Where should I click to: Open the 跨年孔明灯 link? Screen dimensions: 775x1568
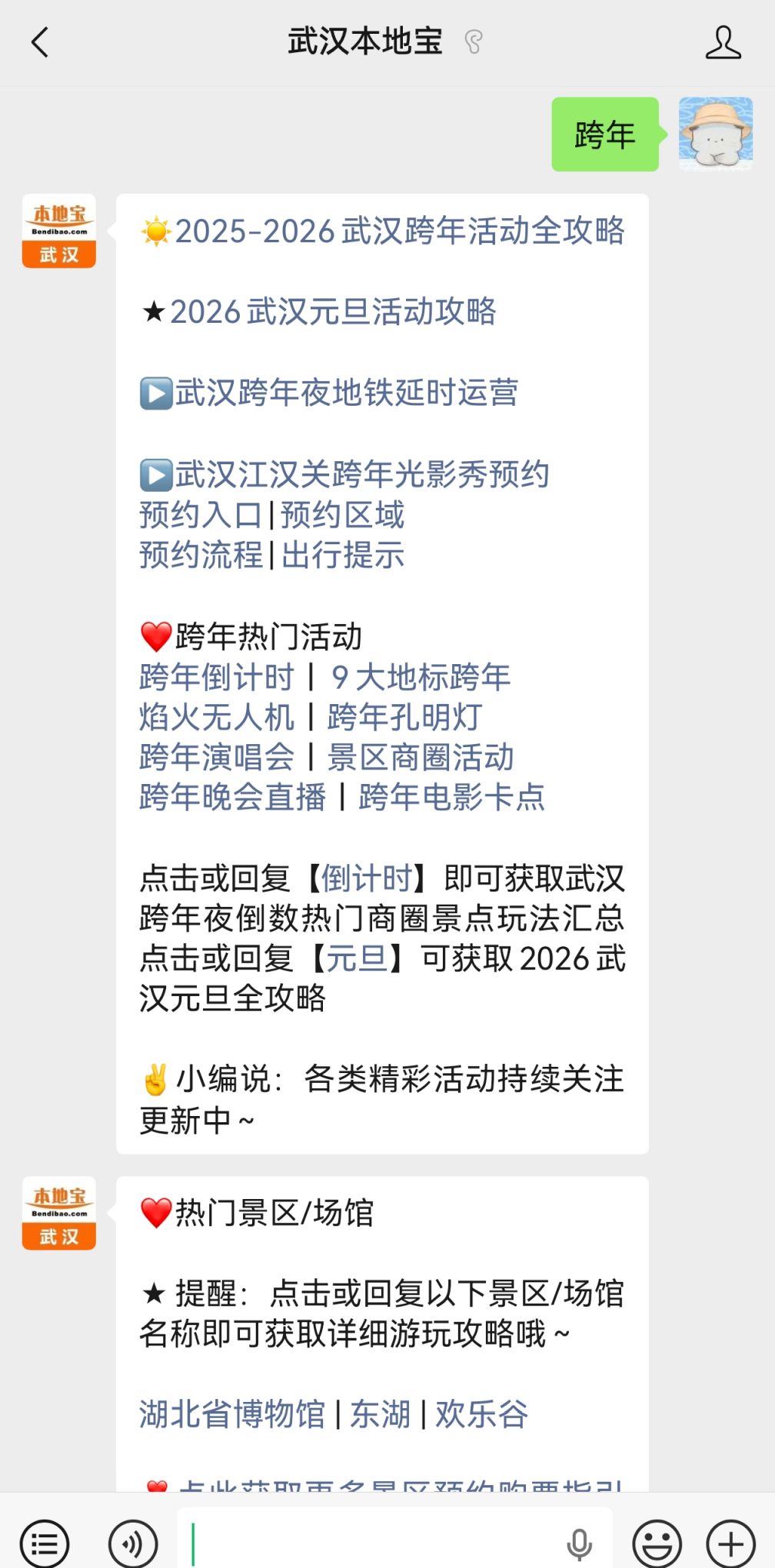click(x=404, y=717)
